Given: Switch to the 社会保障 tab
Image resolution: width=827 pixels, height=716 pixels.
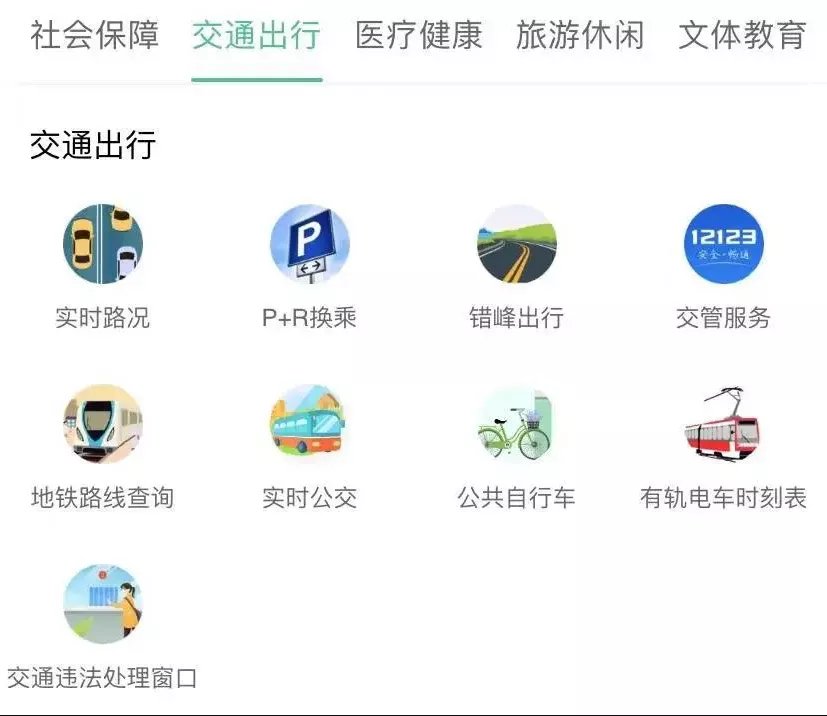Looking at the screenshot, I should point(95,36).
